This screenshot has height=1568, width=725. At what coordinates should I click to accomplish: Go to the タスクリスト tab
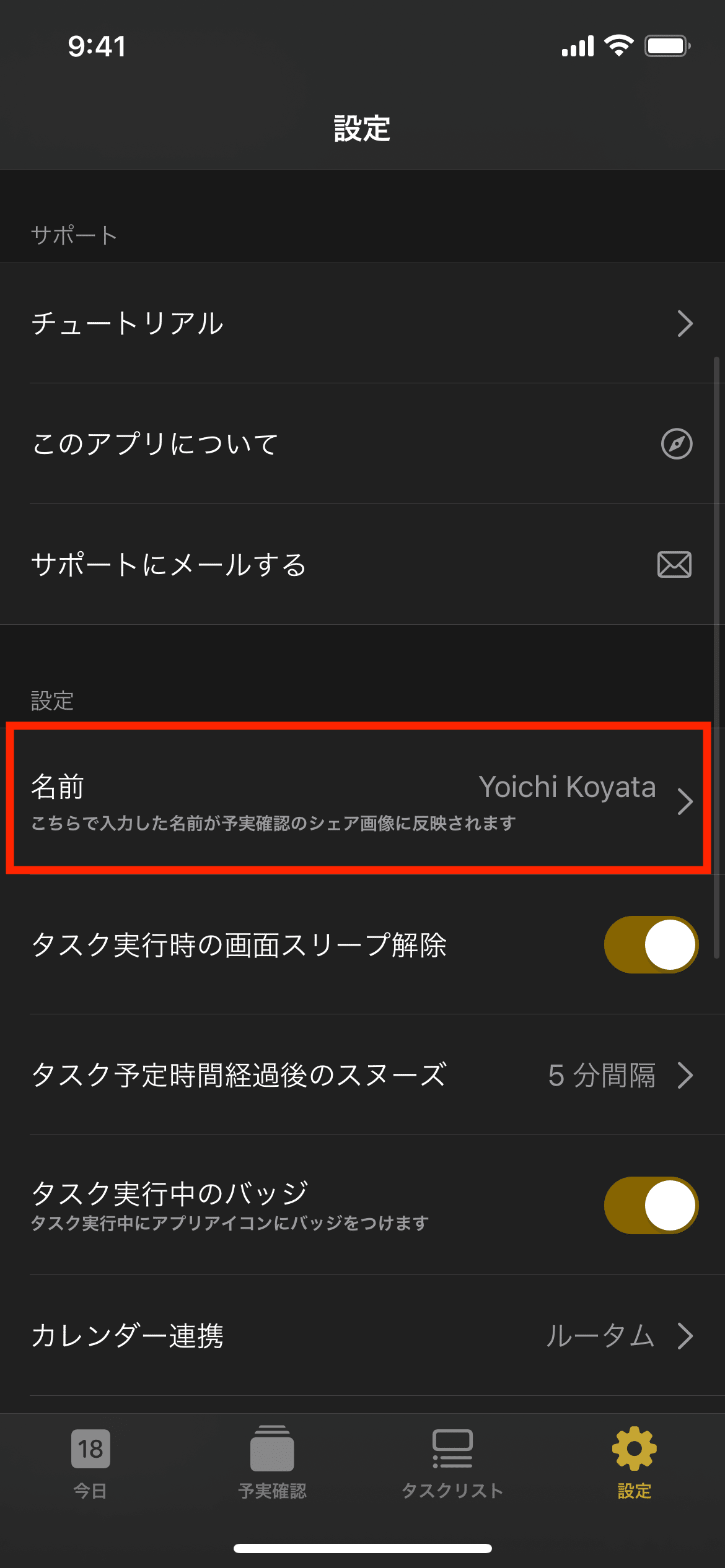pos(453,1463)
